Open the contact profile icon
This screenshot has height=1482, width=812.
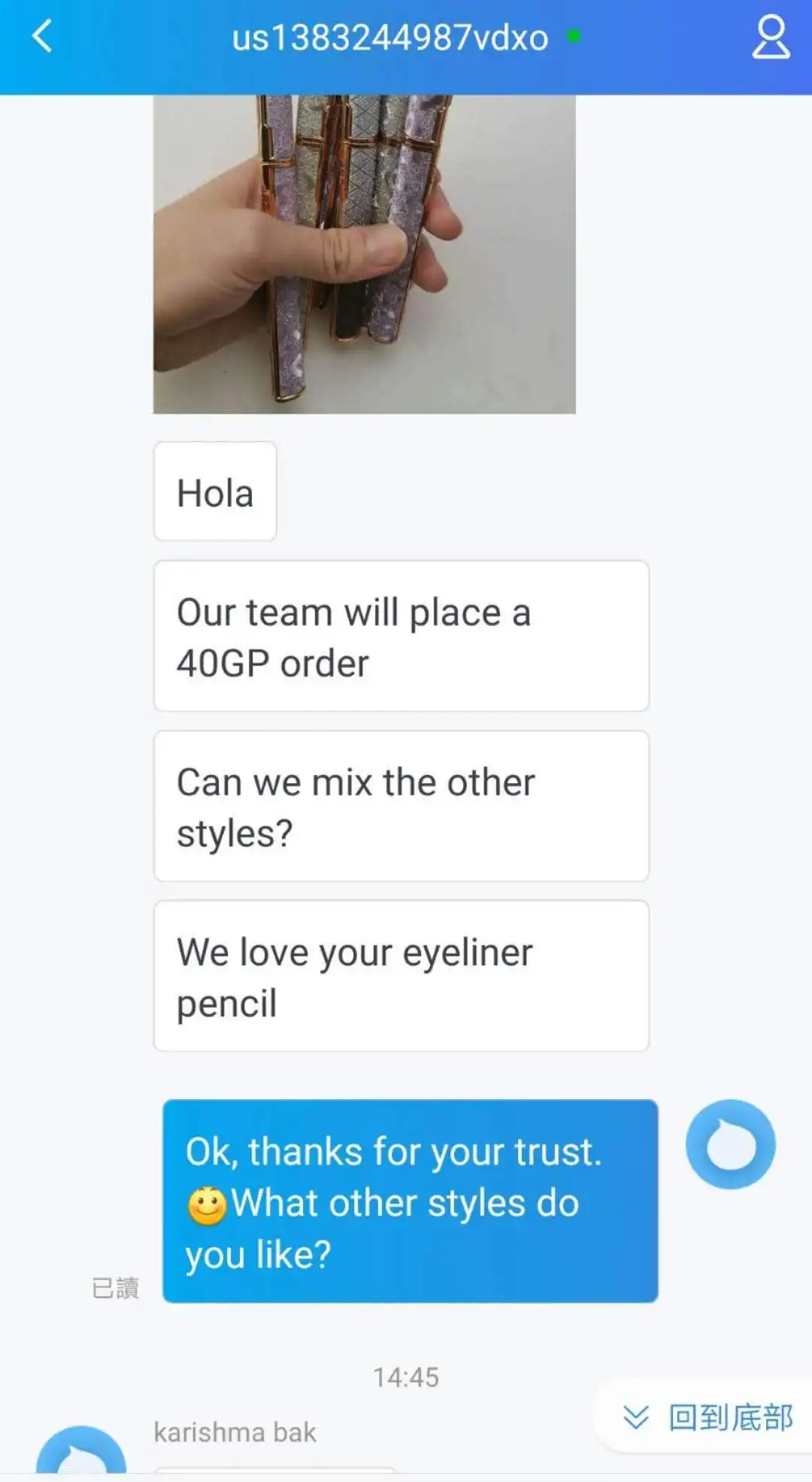pos(771,38)
